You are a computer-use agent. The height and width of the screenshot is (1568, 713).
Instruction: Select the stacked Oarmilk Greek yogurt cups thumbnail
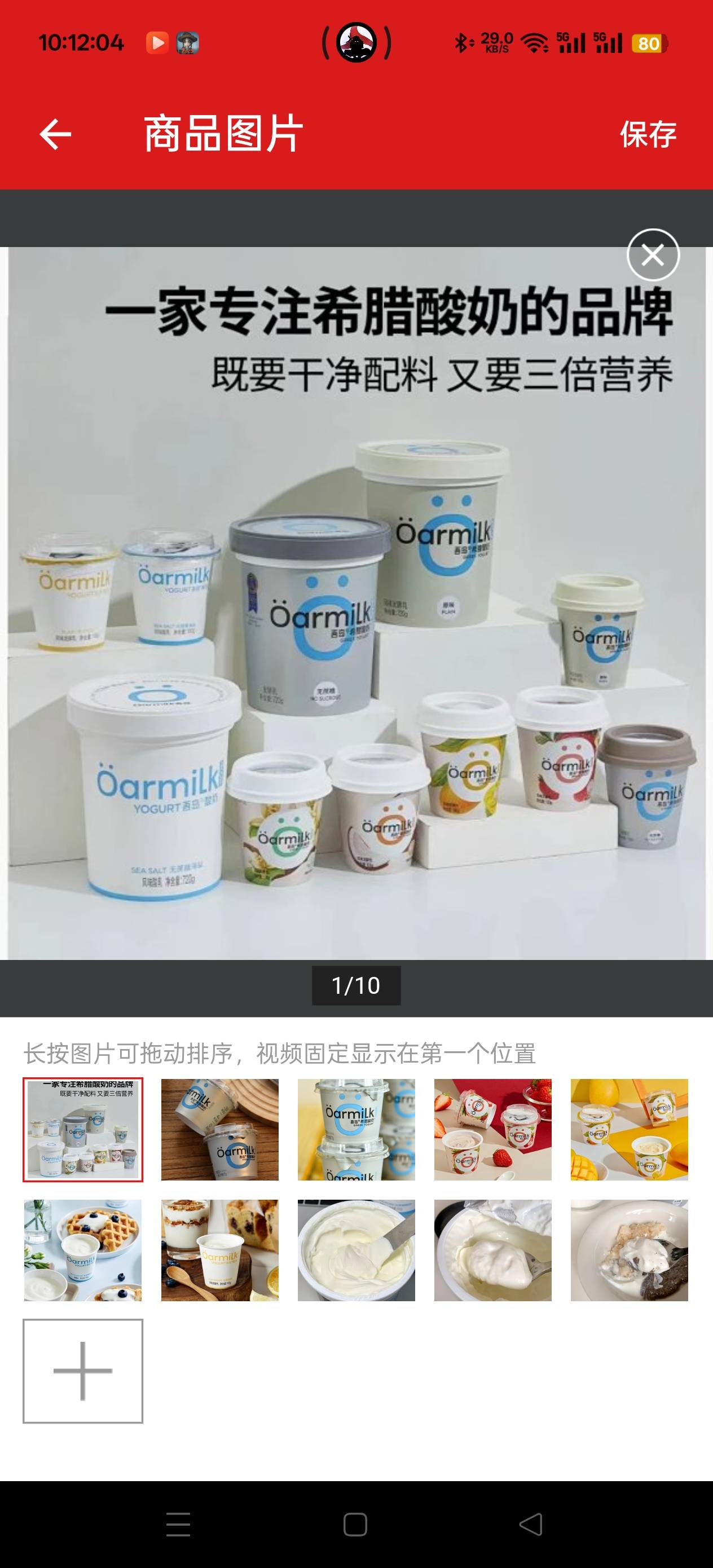pyautogui.click(x=356, y=1129)
